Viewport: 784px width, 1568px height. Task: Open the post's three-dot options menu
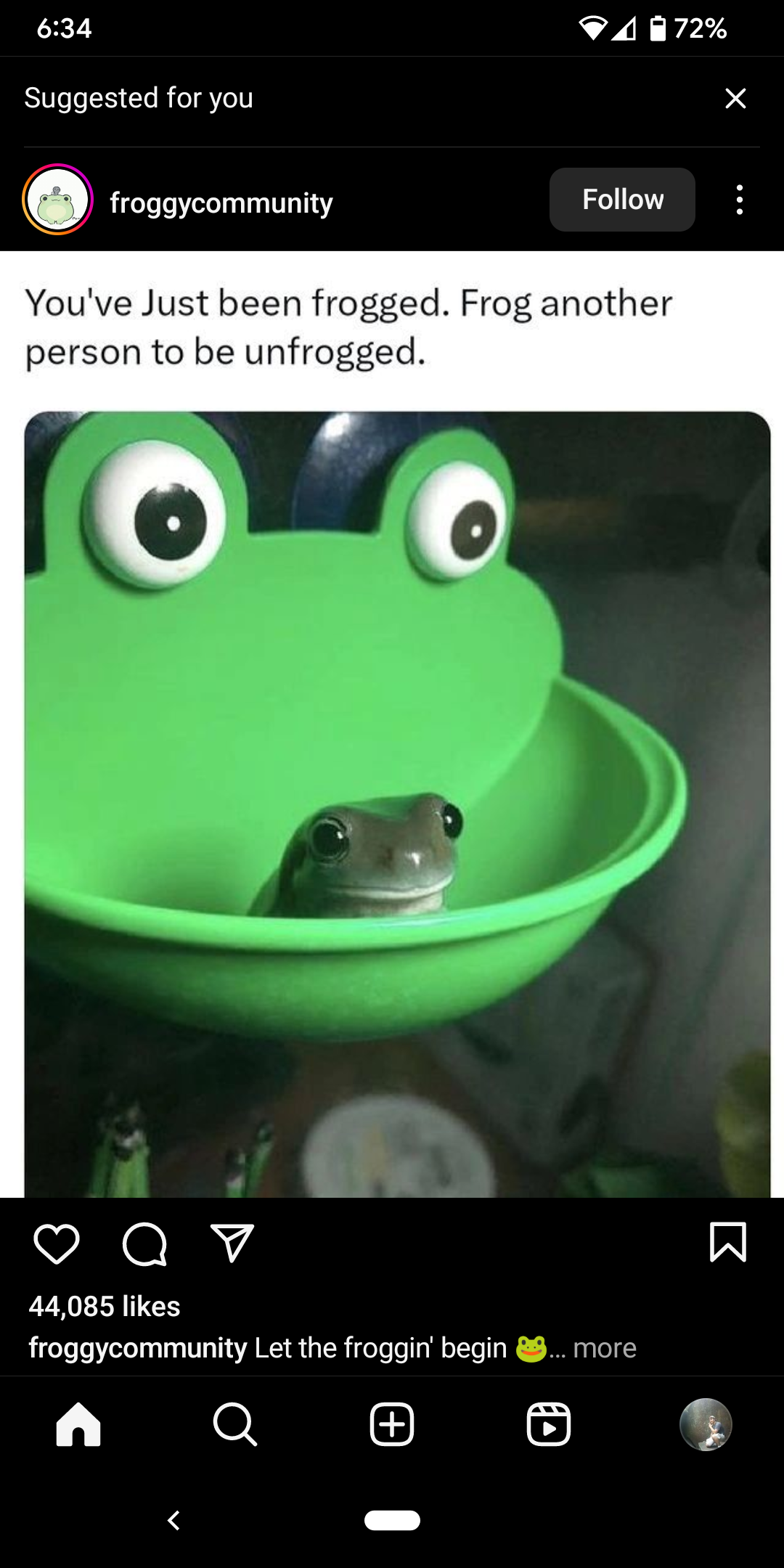point(739,200)
